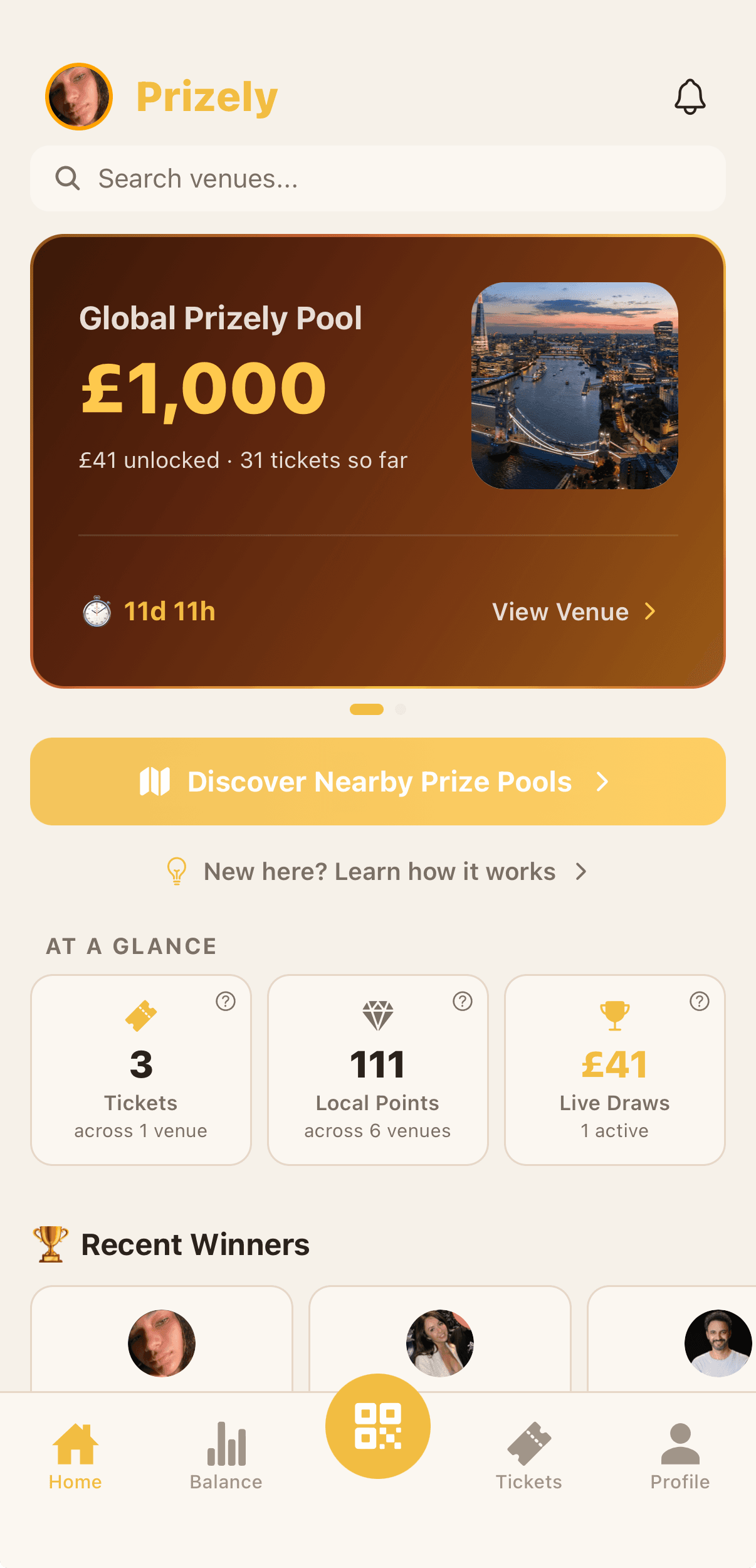Open the Tickets section icon
Viewport: 756px width, 1568px height.
529,1443
